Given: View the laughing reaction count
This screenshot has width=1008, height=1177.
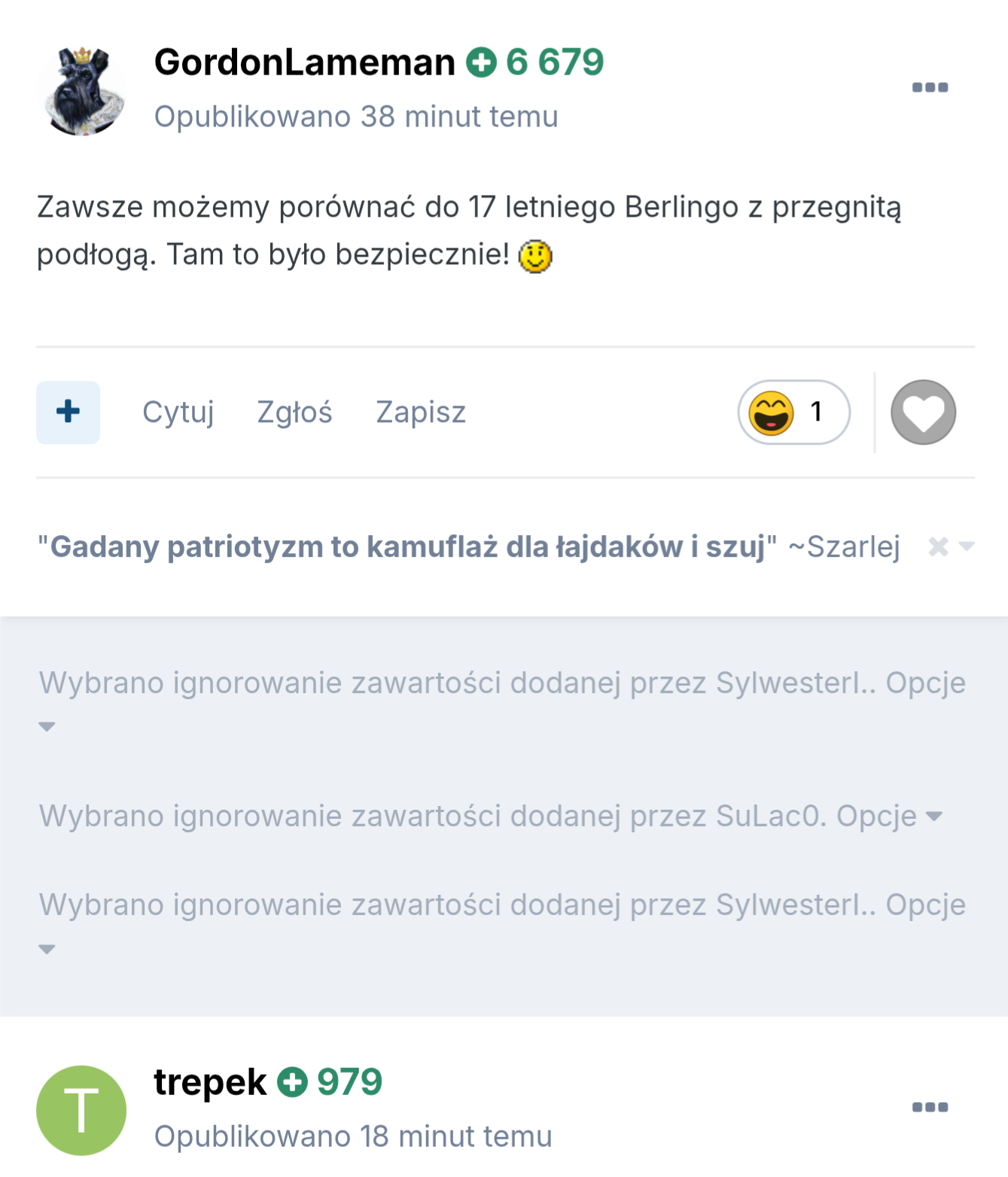Looking at the screenshot, I should click(x=793, y=412).
